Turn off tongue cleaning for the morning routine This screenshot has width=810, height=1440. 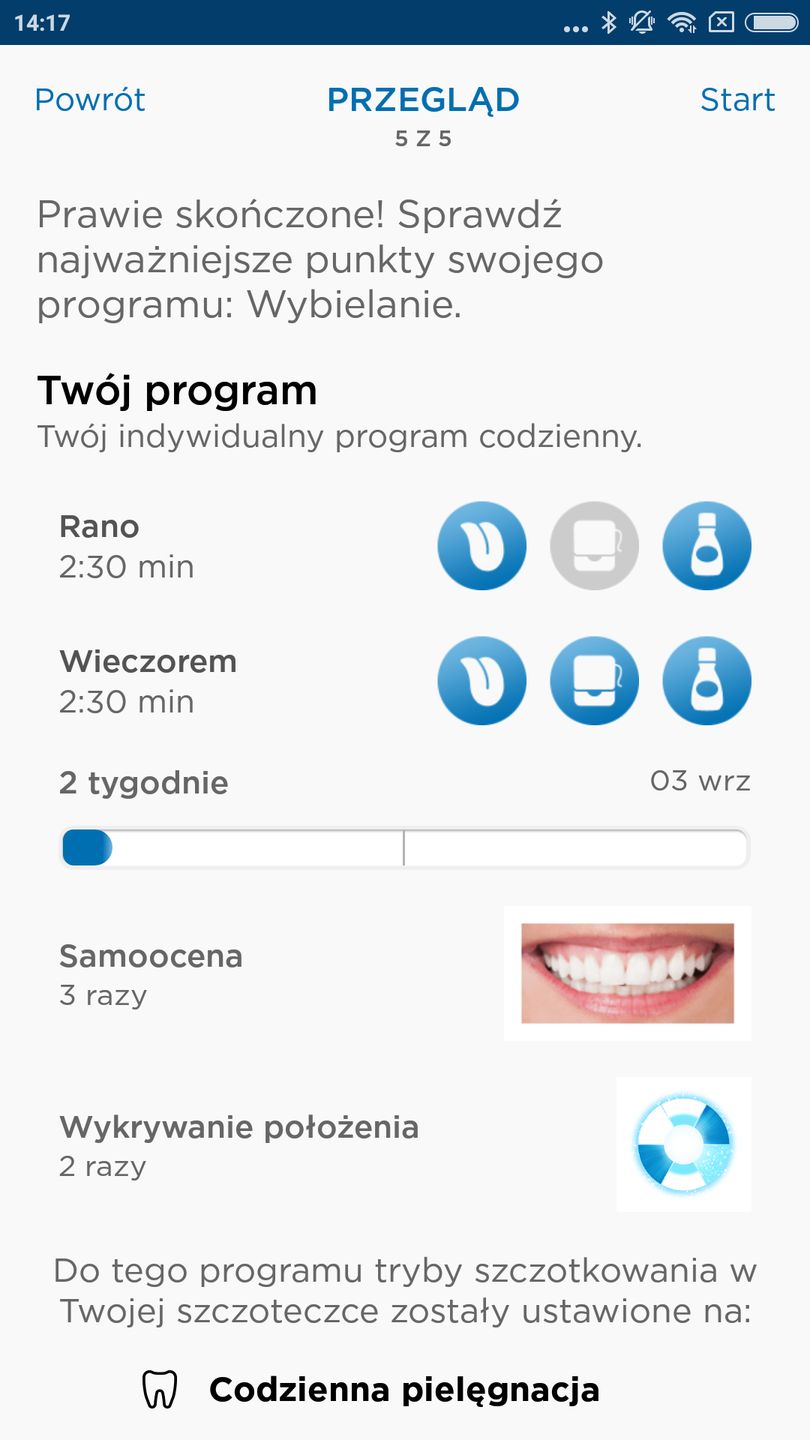coord(482,545)
